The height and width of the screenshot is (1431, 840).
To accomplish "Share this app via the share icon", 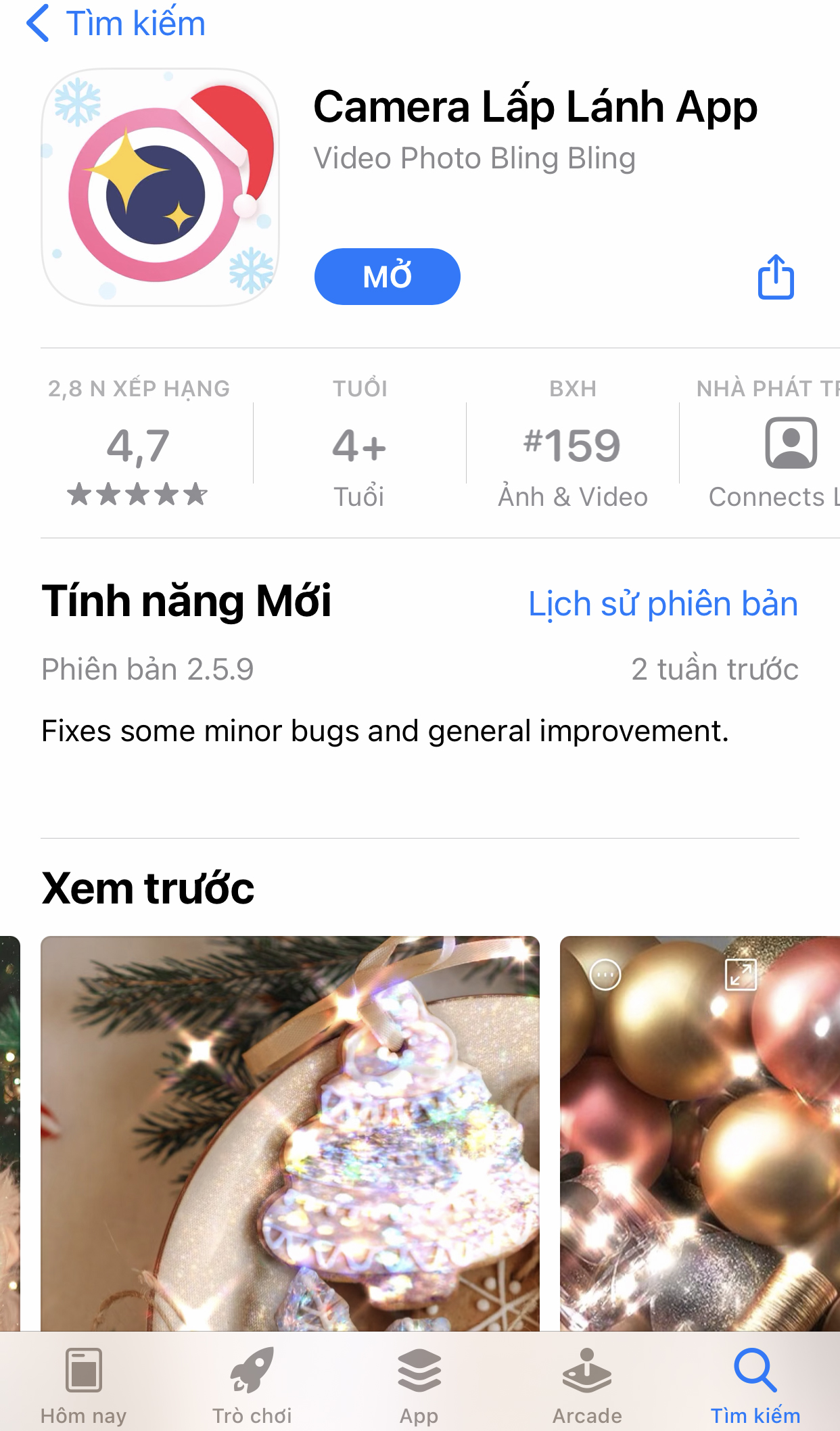I will [x=776, y=277].
